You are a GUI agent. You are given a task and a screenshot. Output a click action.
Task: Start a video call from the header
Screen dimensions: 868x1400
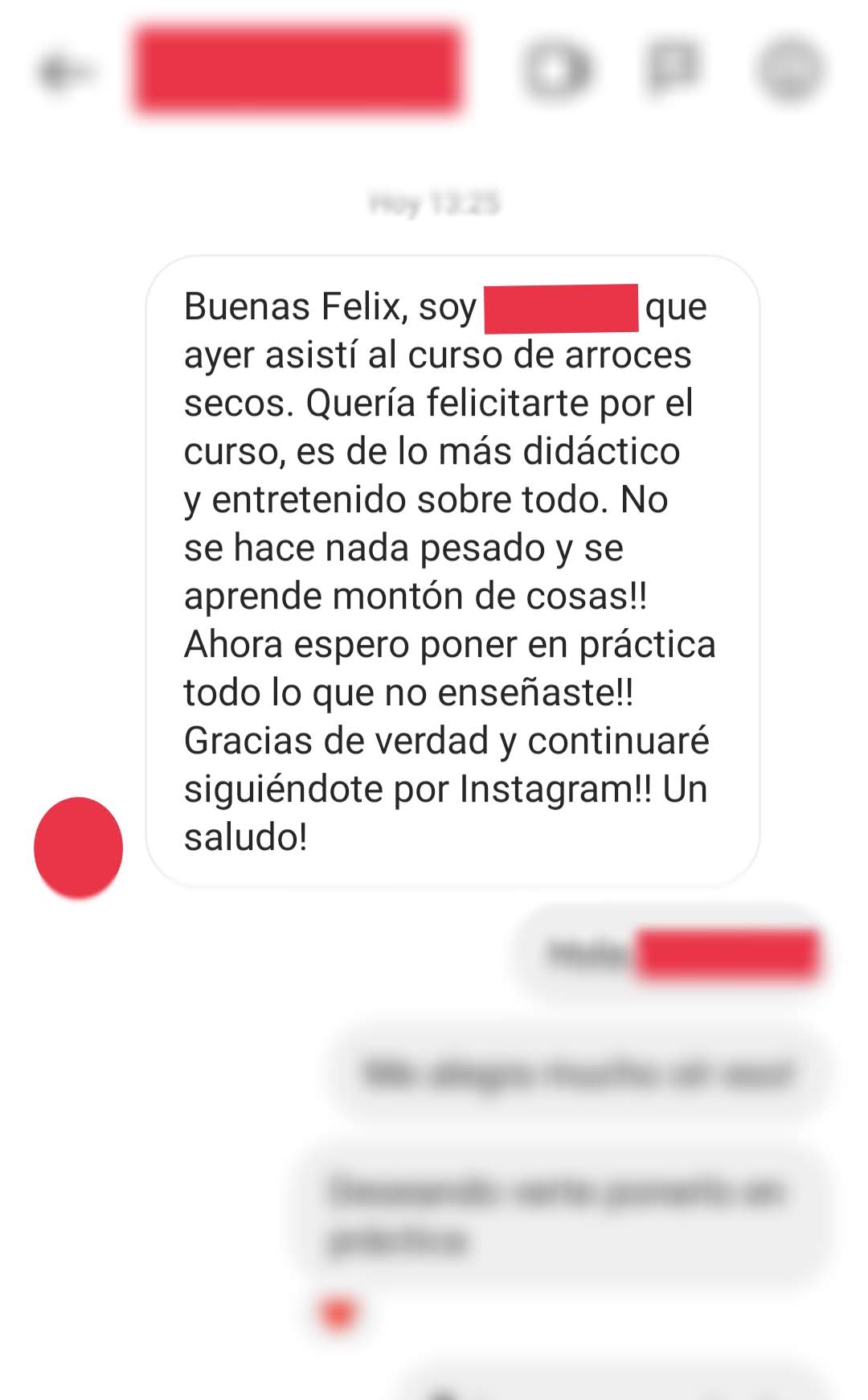tap(557, 71)
